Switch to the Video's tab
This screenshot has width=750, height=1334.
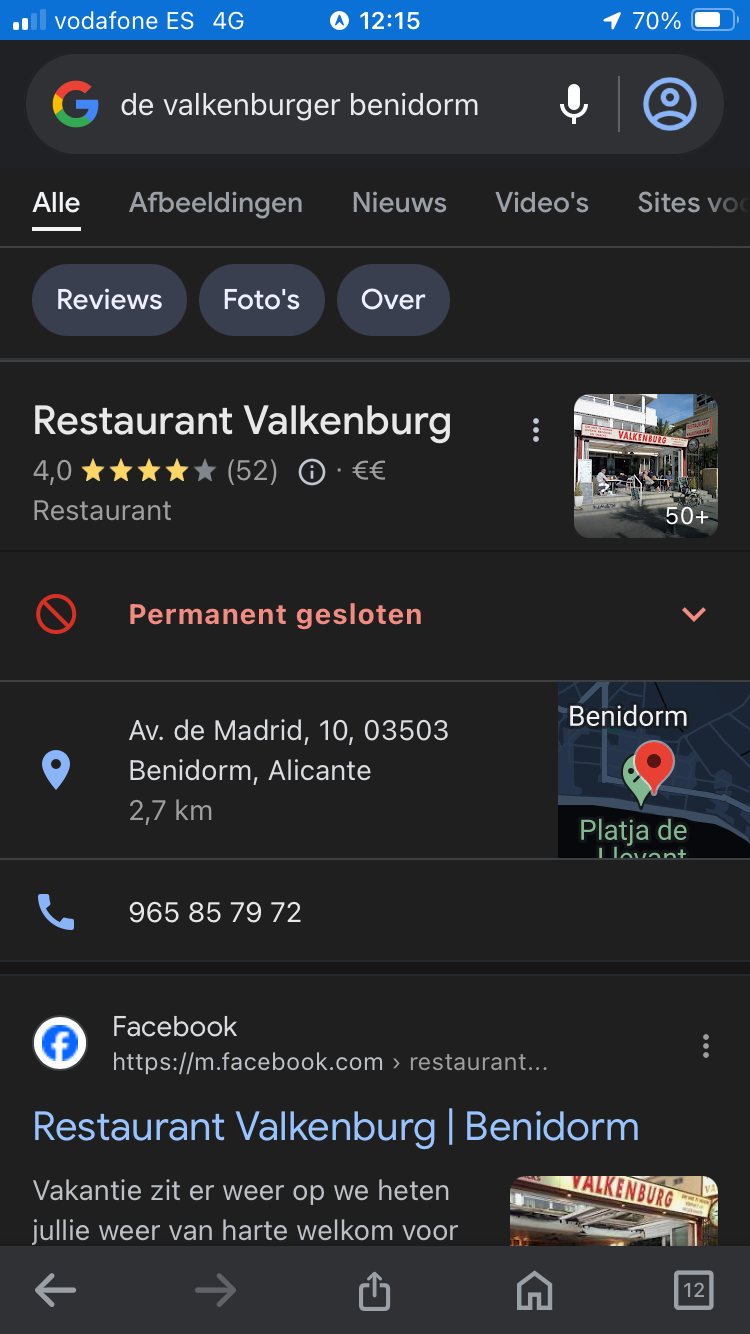click(x=542, y=203)
